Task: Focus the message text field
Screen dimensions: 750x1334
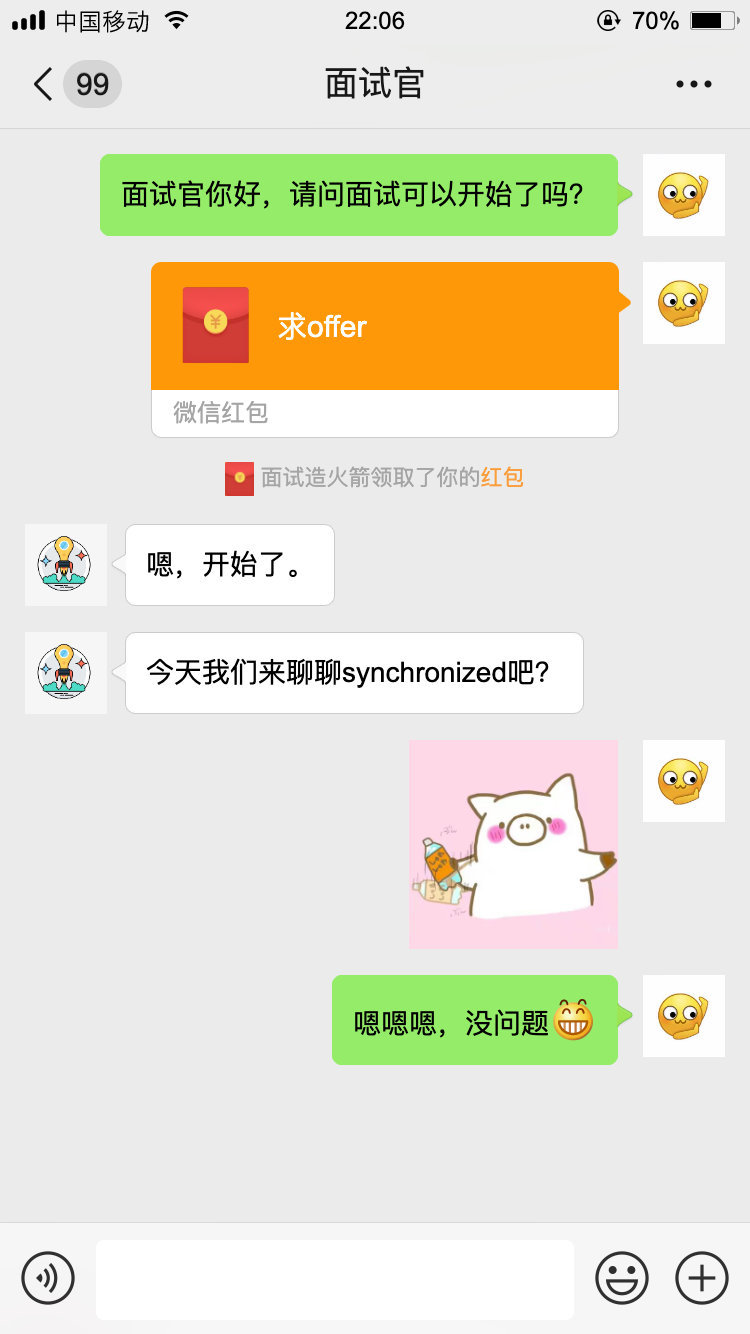Action: click(335, 1279)
